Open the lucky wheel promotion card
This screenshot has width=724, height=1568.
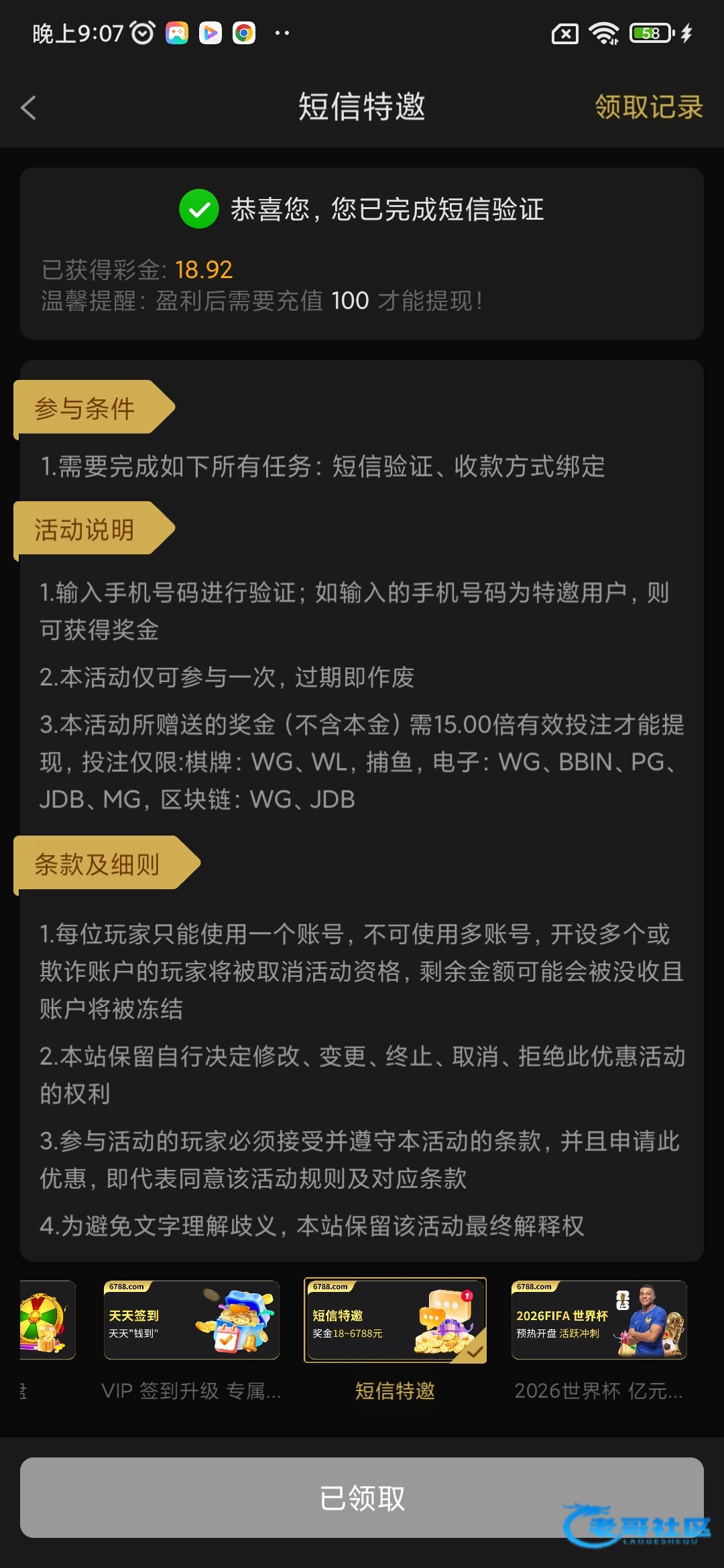48,1320
